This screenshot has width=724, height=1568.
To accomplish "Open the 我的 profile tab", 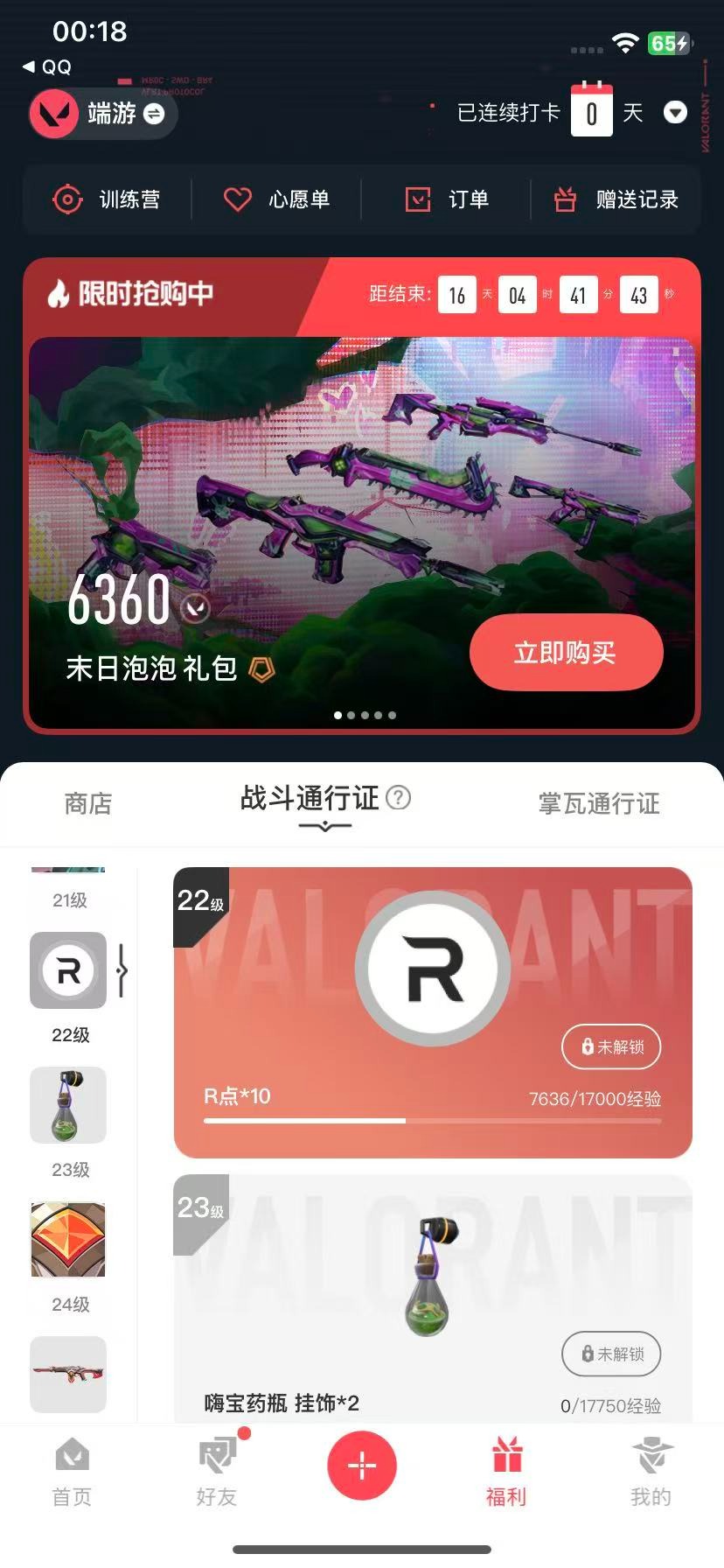I will [x=651, y=1472].
